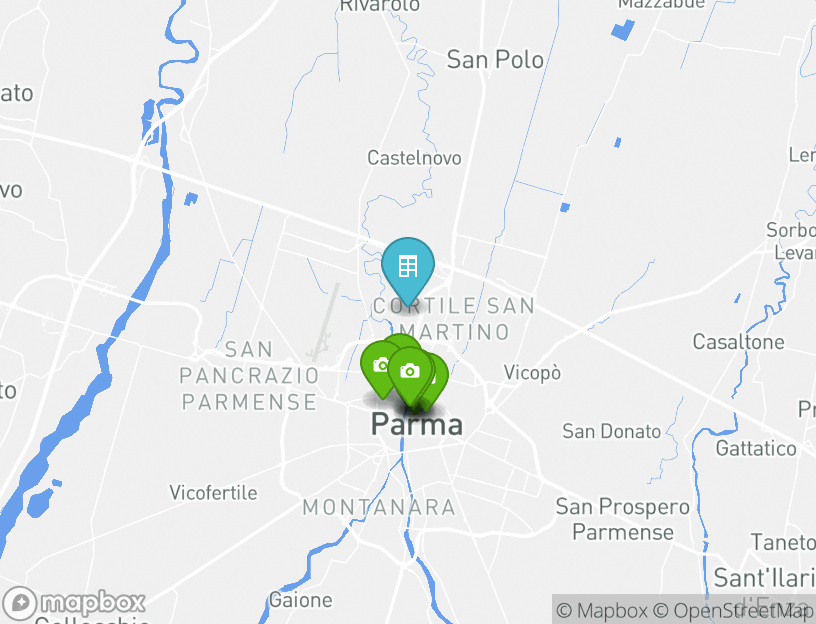Select the front green camera marker over Parma
The width and height of the screenshot is (816, 624).
click(409, 372)
